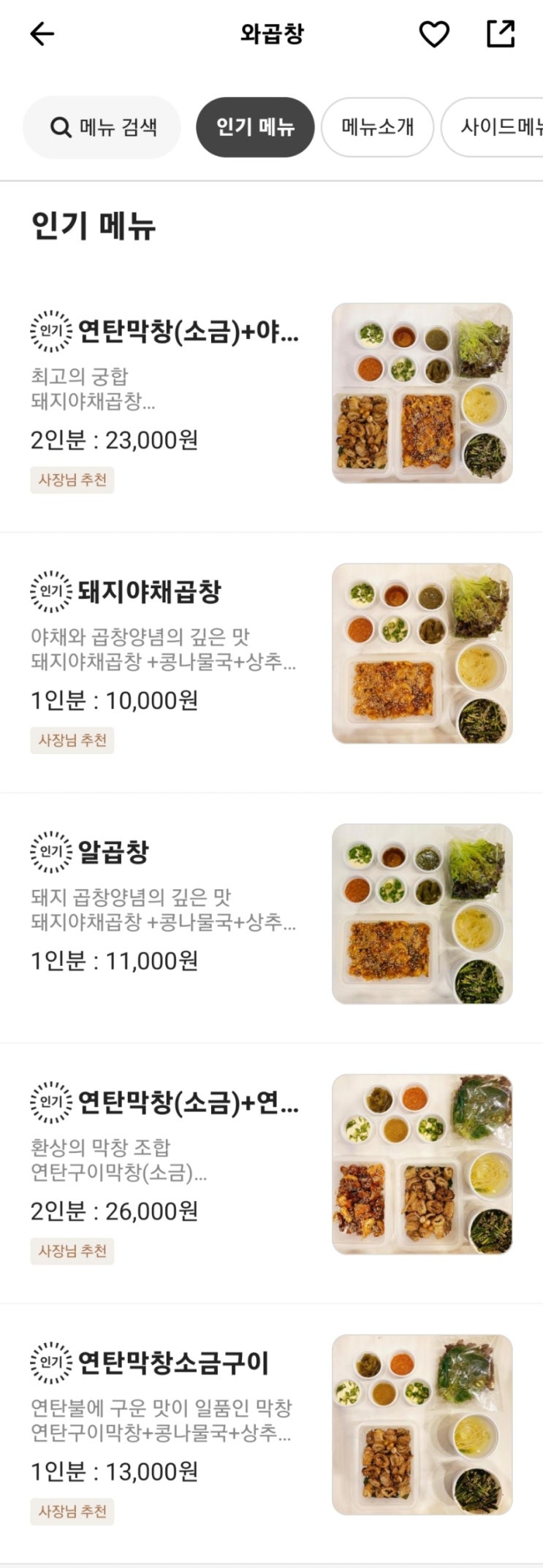543x1568 pixels.
Task: Share the 와곱창 store page
Action: [x=501, y=34]
